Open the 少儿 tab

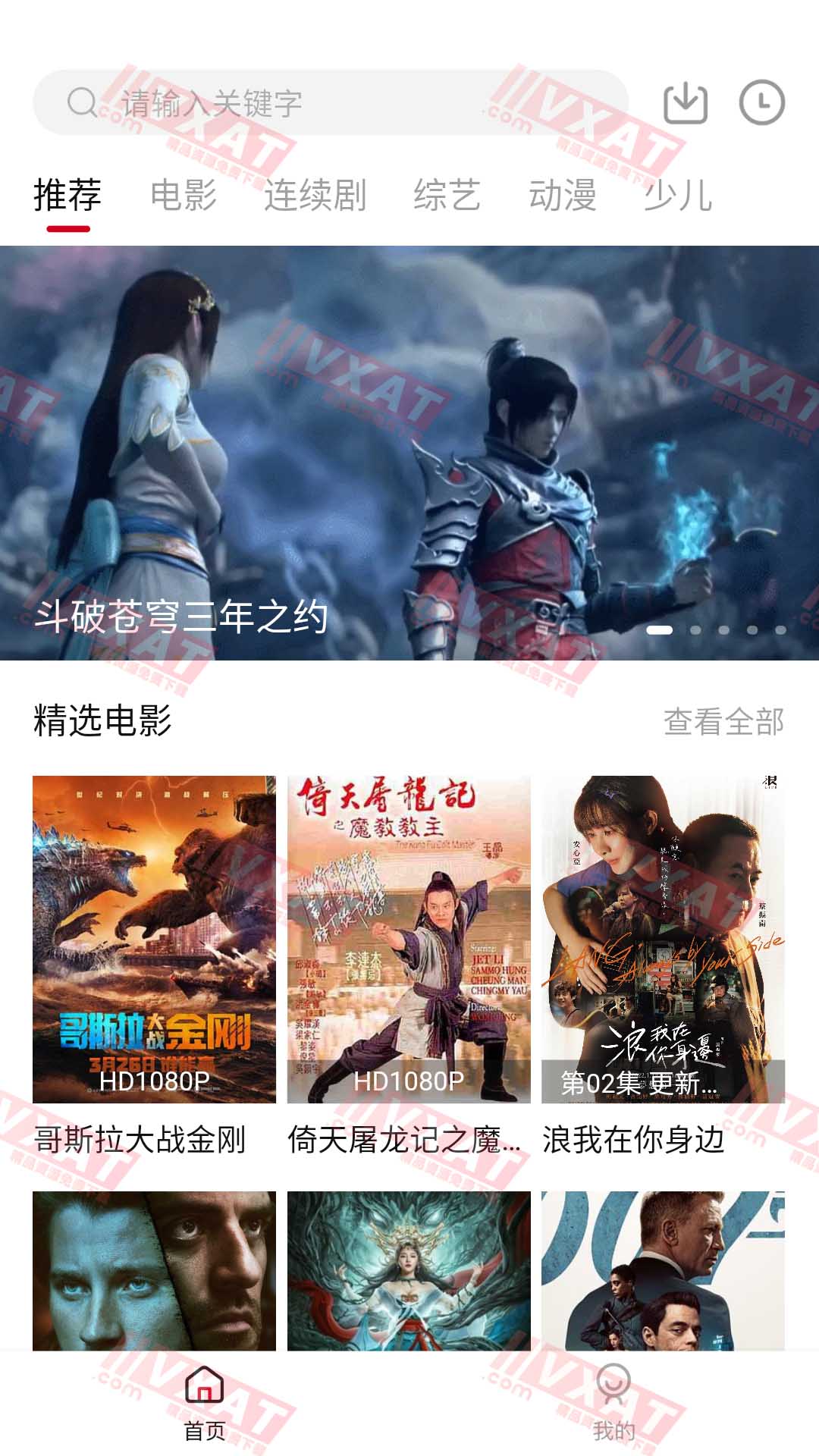coord(677,196)
